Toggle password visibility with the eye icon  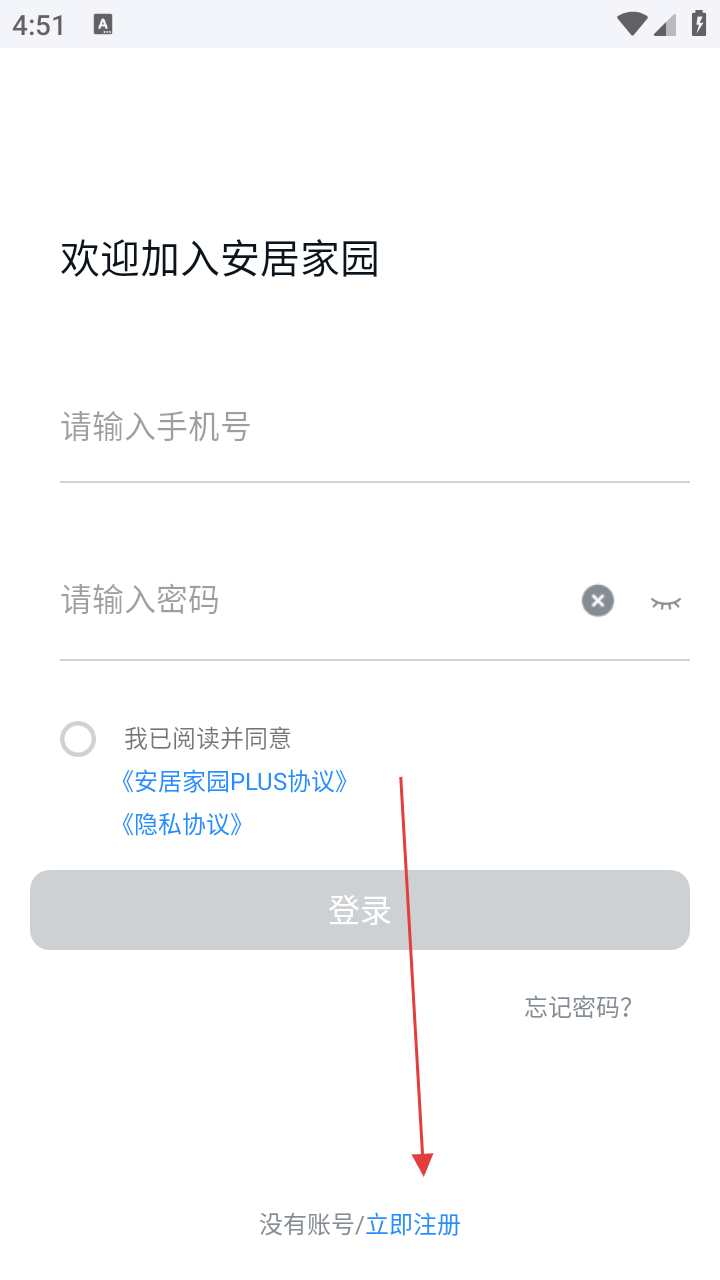666,602
